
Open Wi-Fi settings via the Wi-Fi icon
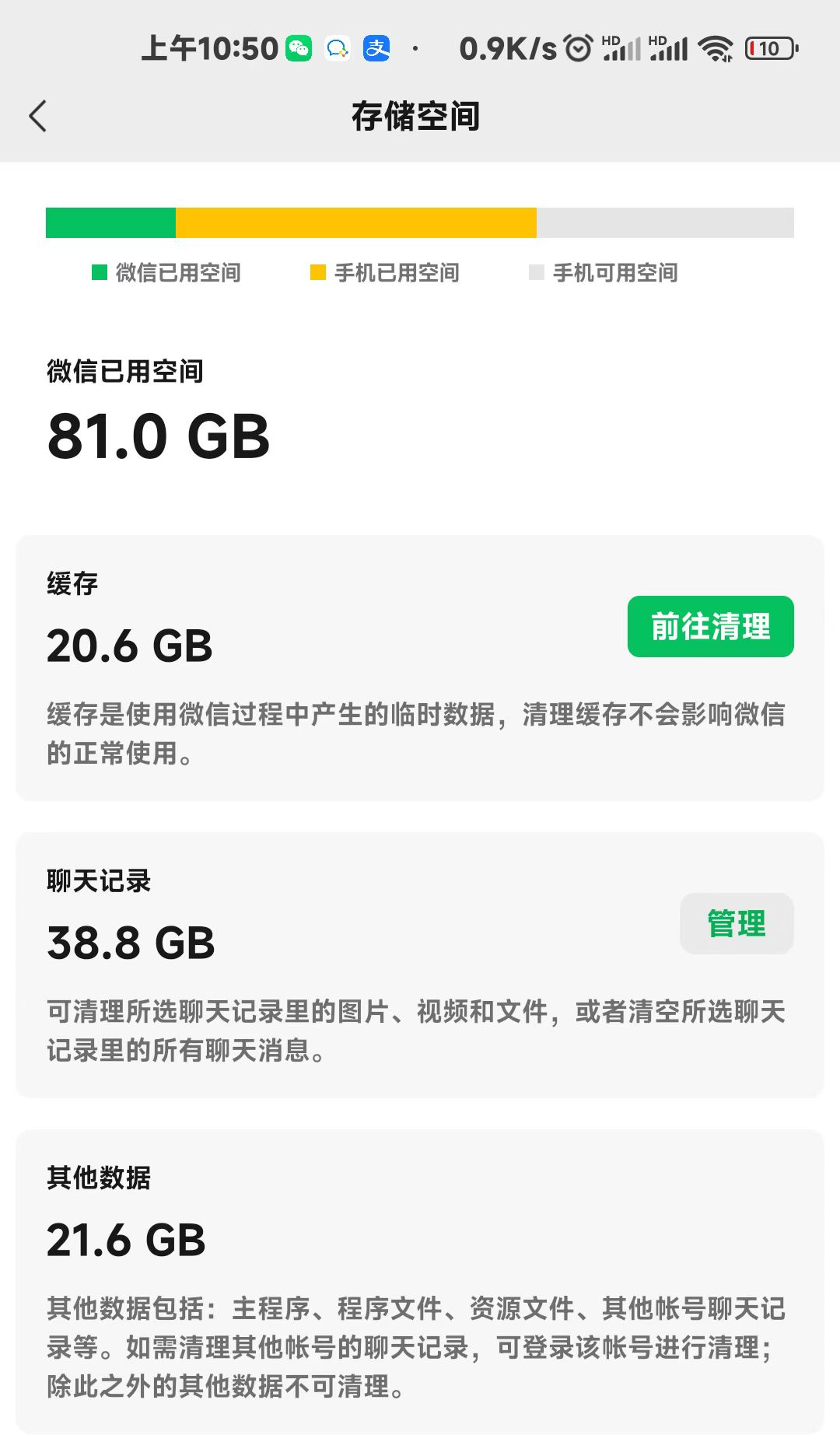point(714,48)
